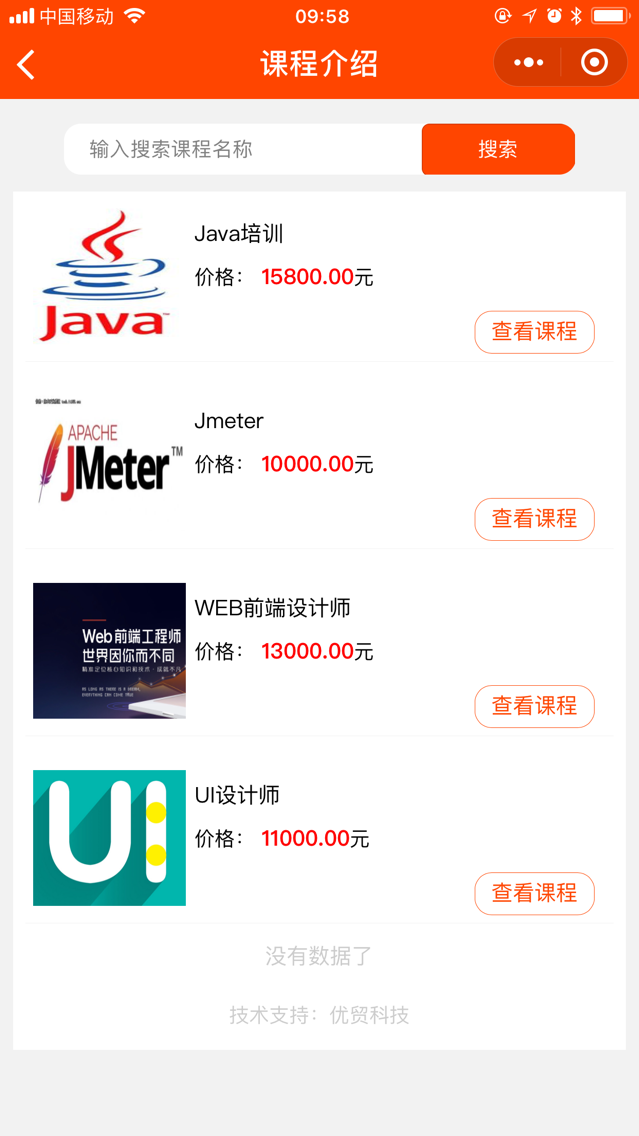
Task: View the Java培训 course via 查看课程
Action: (534, 332)
